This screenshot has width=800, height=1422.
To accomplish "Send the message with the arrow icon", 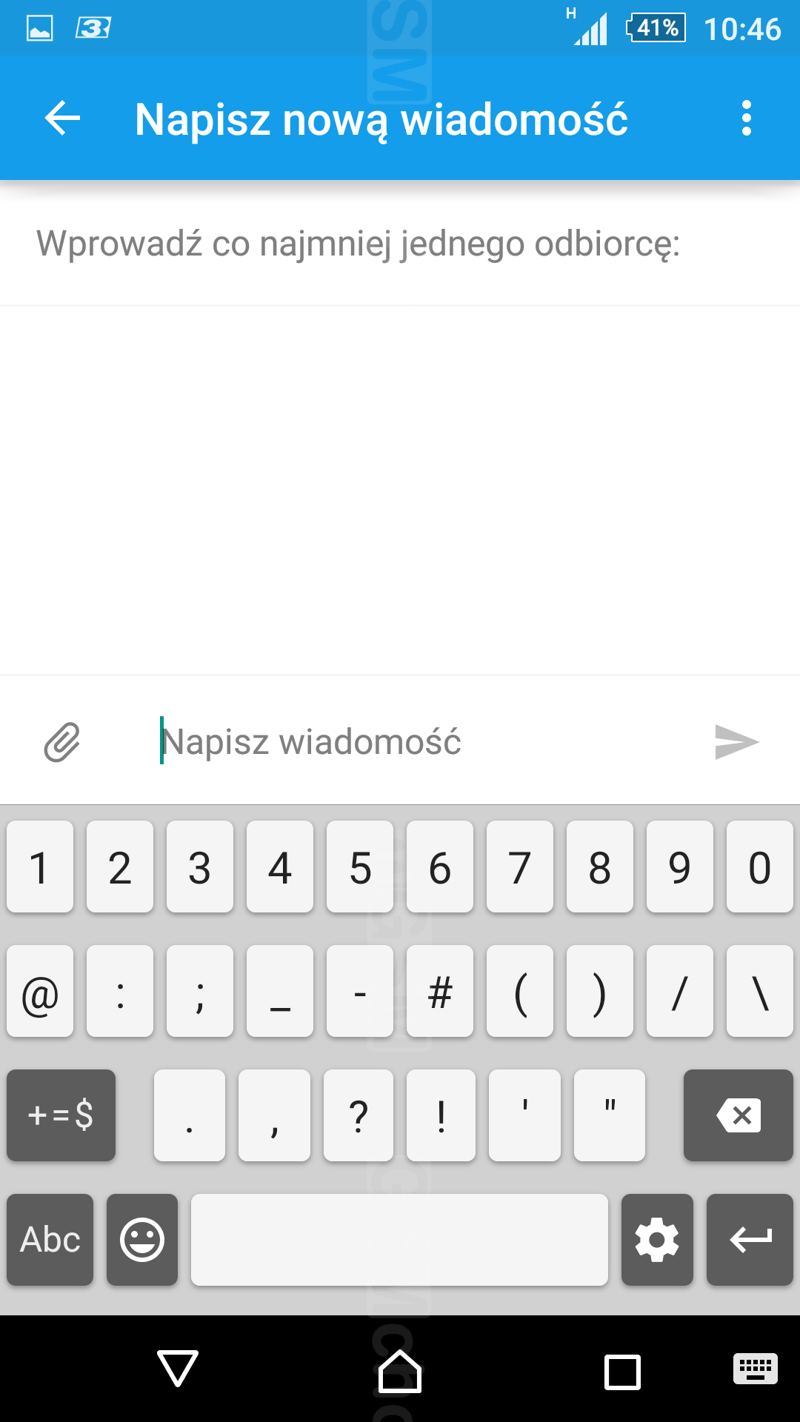I will (736, 742).
